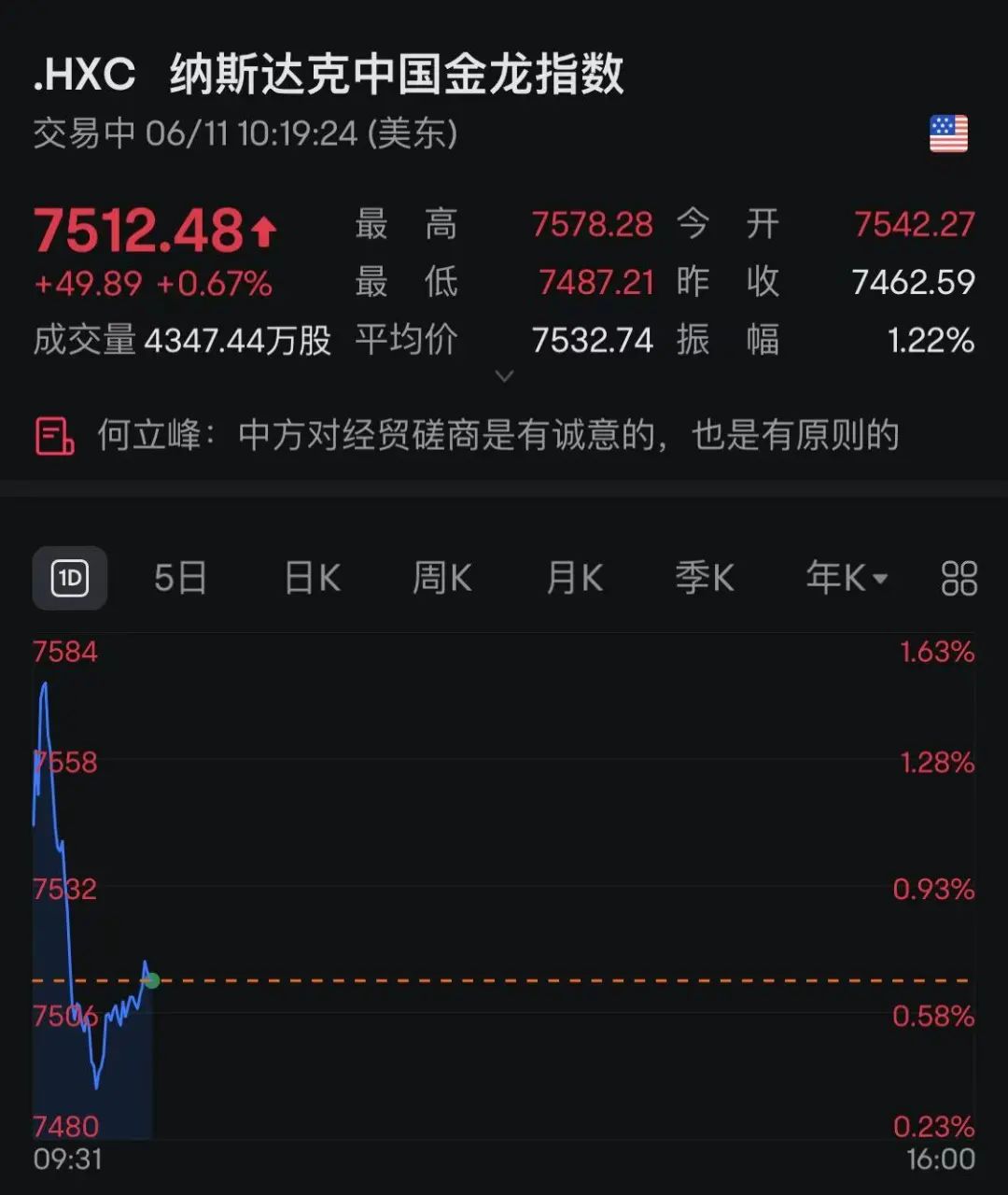Open the 年K period dropdown
Image resolution: width=1008 pixels, height=1195 pixels.
pyautogui.click(x=846, y=579)
